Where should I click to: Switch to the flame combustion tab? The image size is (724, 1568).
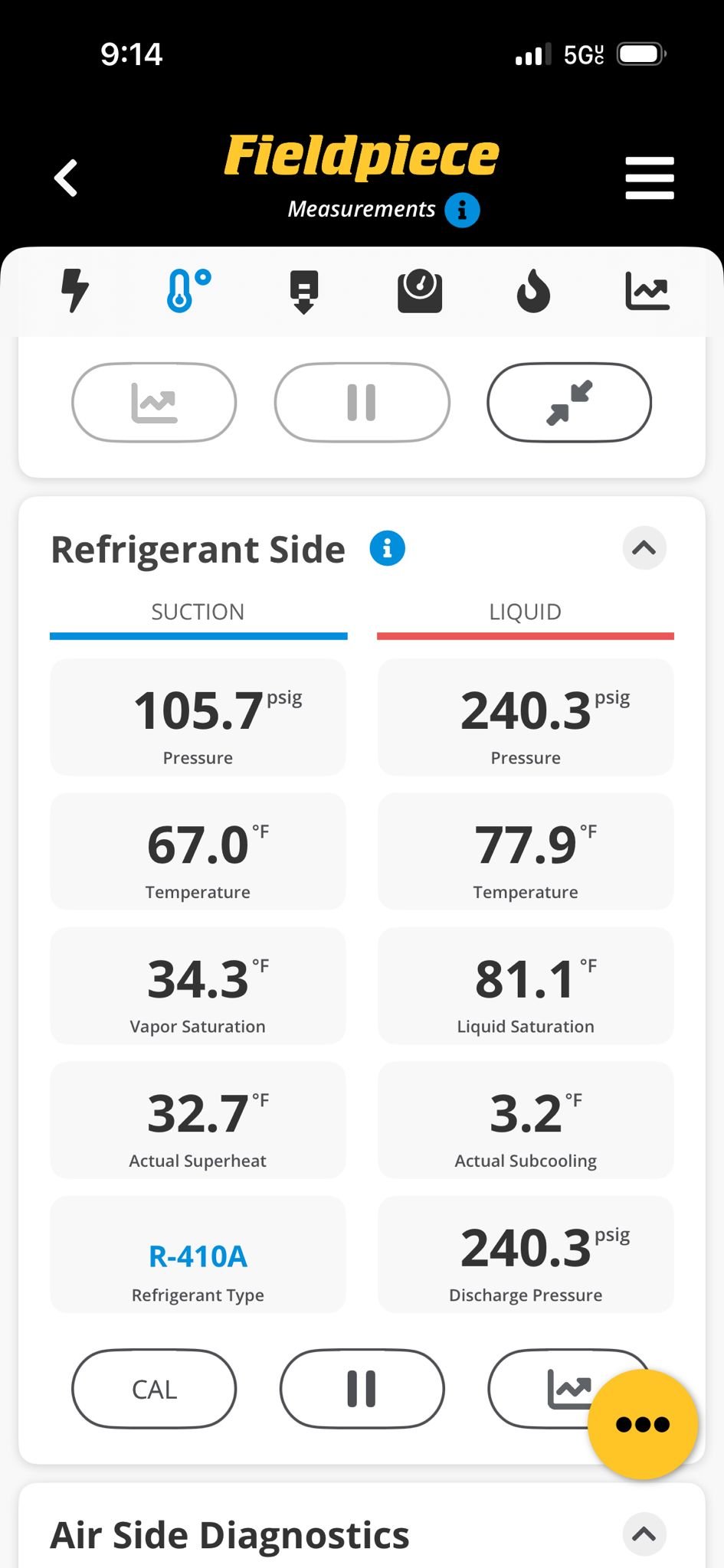pos(533,291)
